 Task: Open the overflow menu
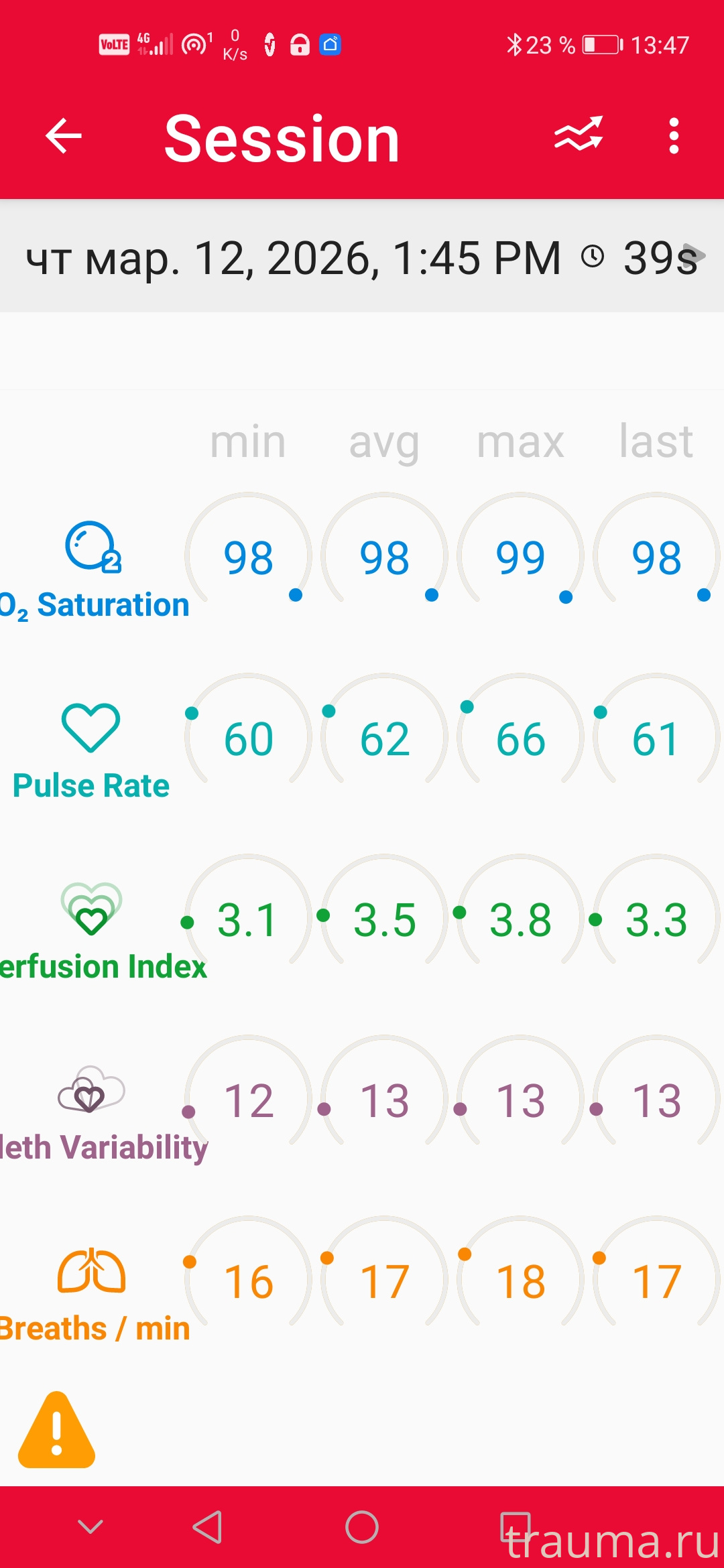(x=674, y=136)
